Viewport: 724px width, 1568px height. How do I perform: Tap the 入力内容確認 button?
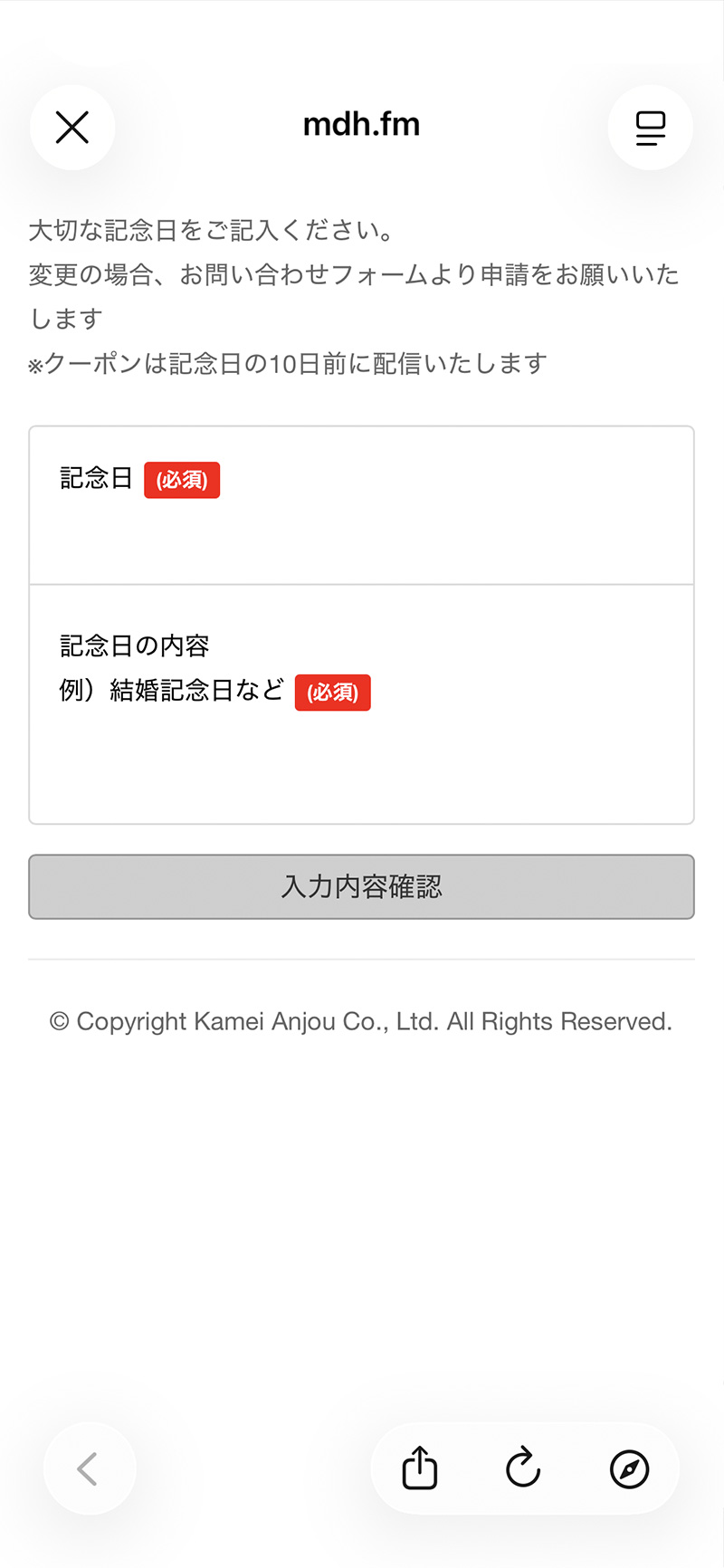(361, 886)
